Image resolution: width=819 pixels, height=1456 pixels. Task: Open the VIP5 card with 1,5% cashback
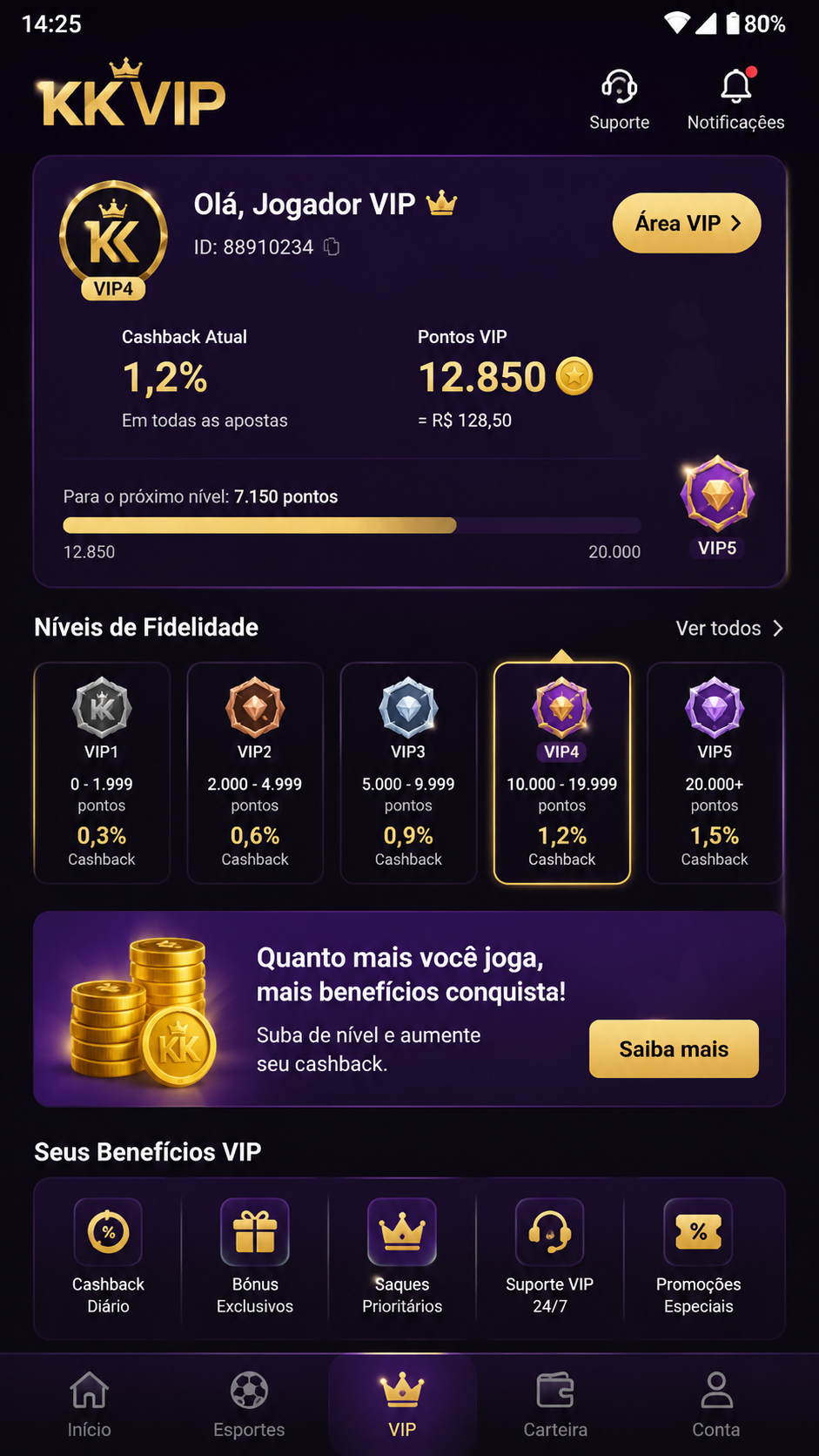click(715, 773)
